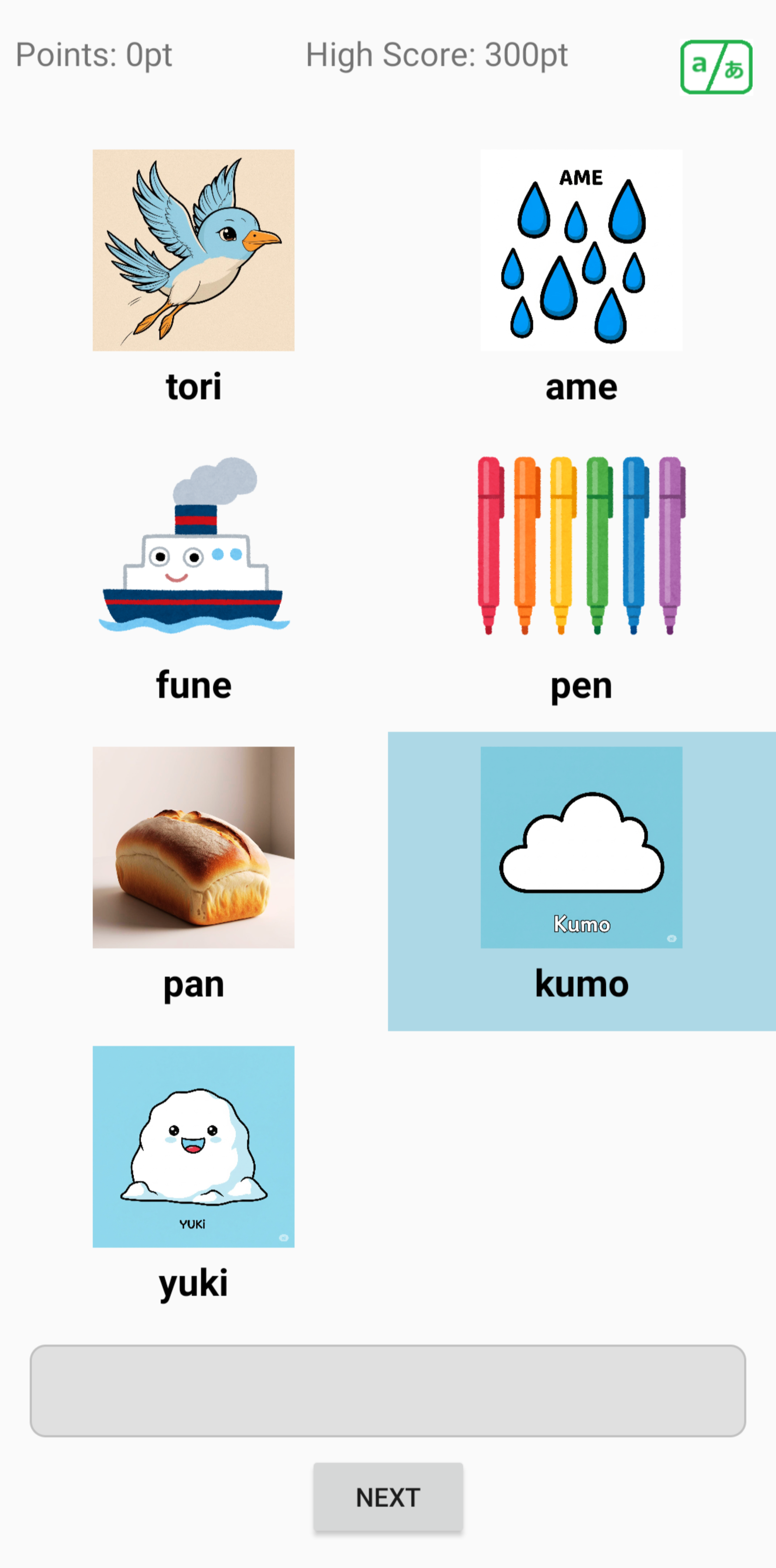The height and width of the screenshot is (1568, 776).
Task: Toggle the romaji/hiragana language switch icon
Action: [x=716, y=67]
